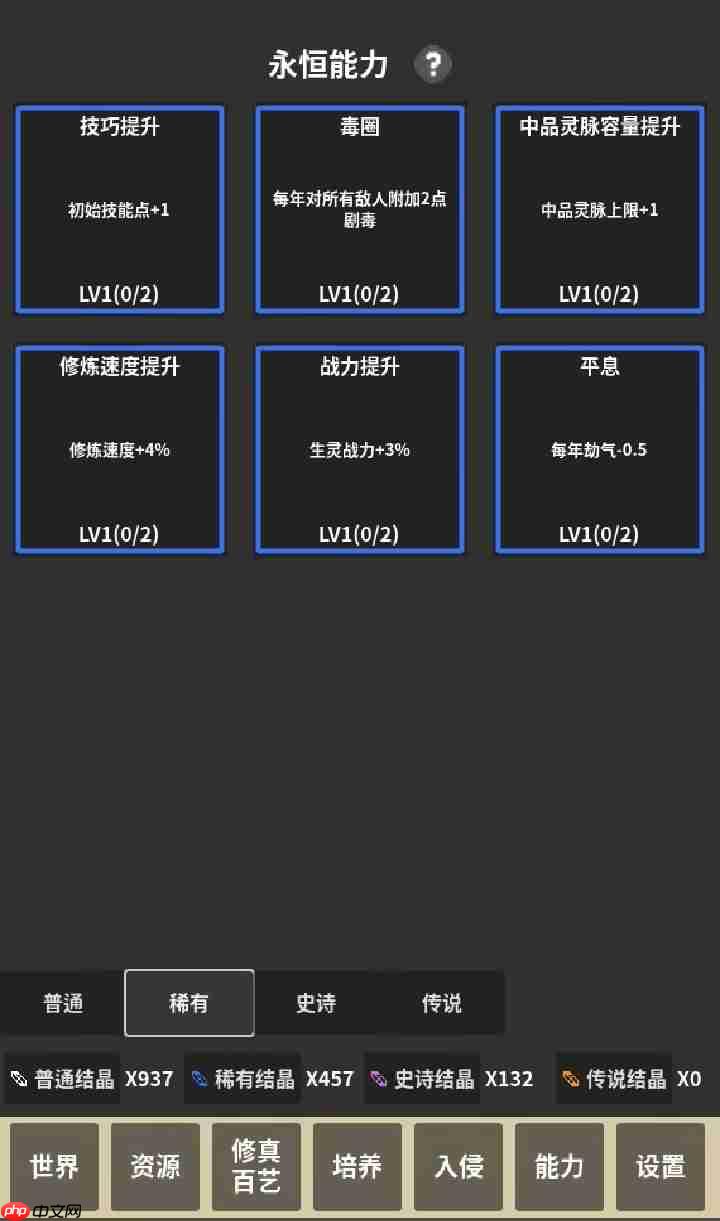Open the 入侵 panel
Viewport: 720px width, 1221px height.
tap(458, 1167)
